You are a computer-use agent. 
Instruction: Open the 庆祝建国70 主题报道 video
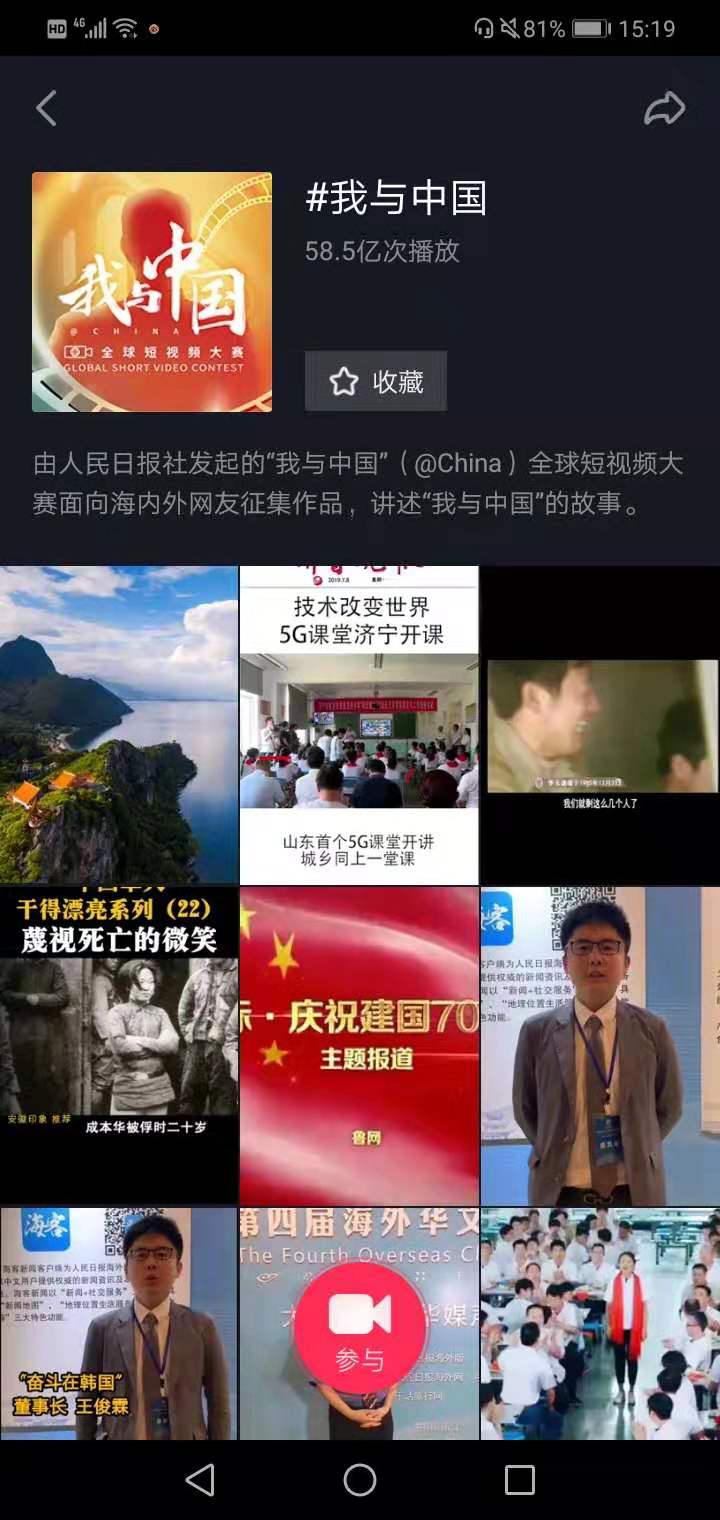click(x=359, y=1045)
